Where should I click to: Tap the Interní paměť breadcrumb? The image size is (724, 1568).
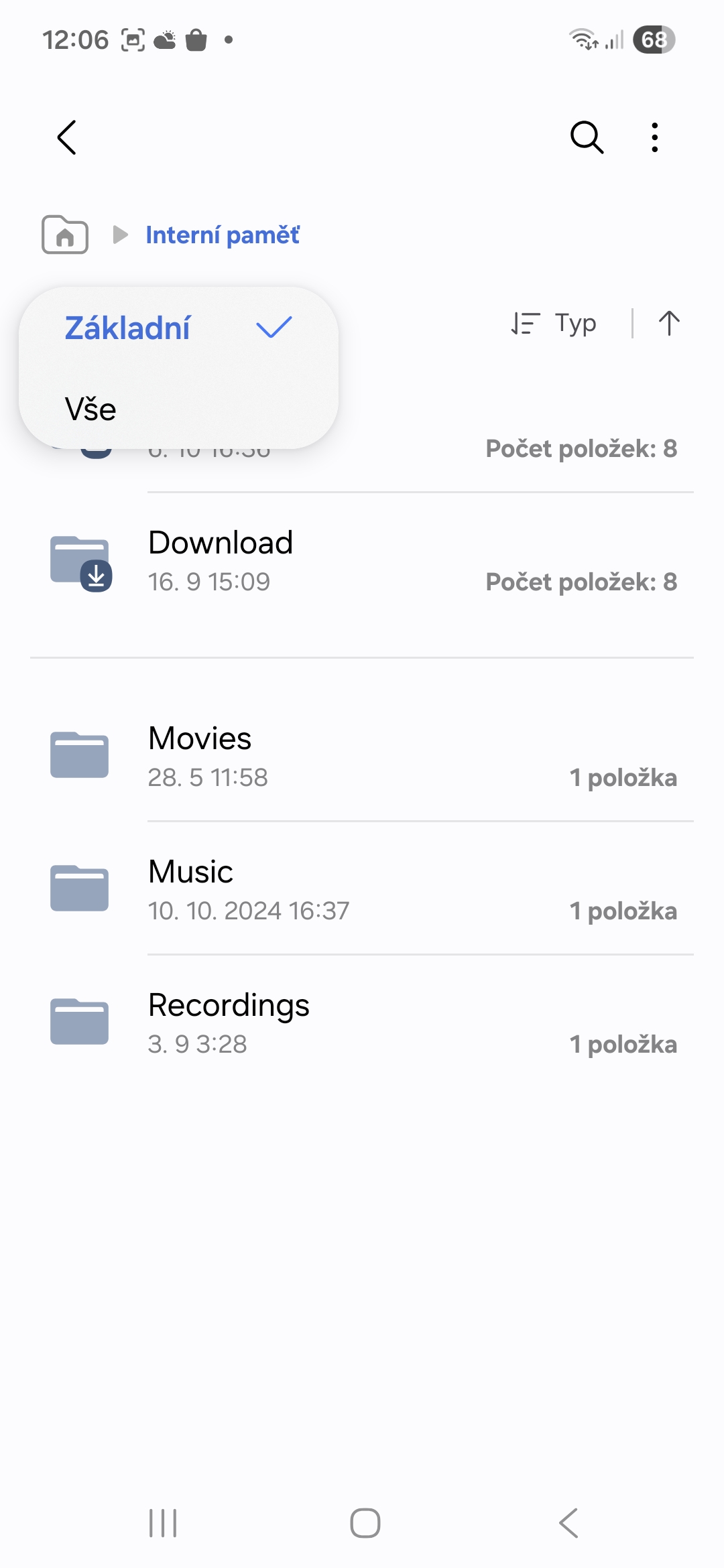(x=223, y=235)
